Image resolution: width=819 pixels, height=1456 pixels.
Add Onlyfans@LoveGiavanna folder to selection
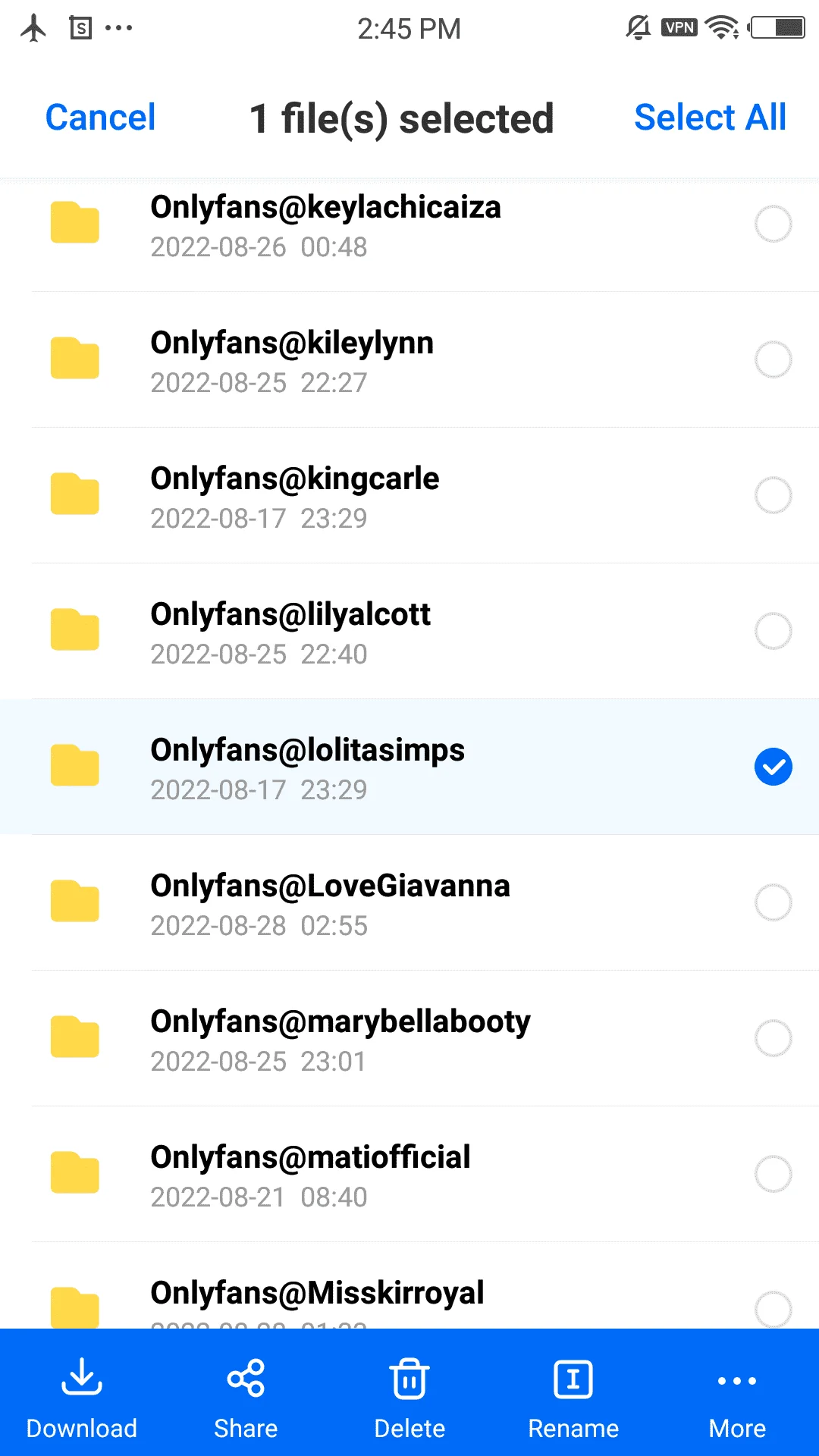[x=773, y=902]
